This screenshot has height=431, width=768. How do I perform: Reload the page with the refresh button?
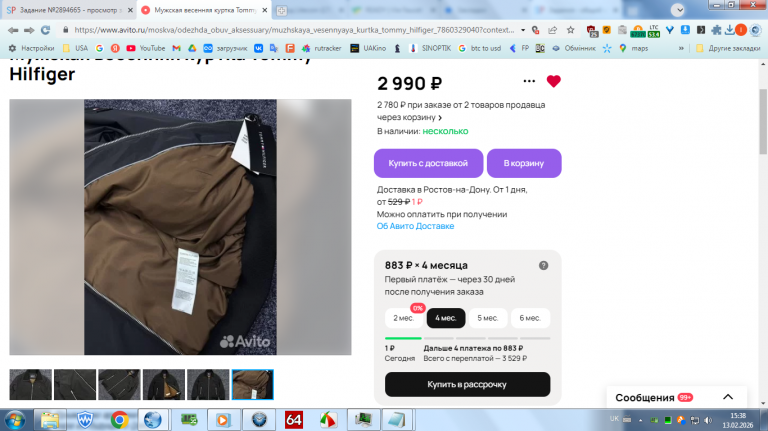coord(45,30)
